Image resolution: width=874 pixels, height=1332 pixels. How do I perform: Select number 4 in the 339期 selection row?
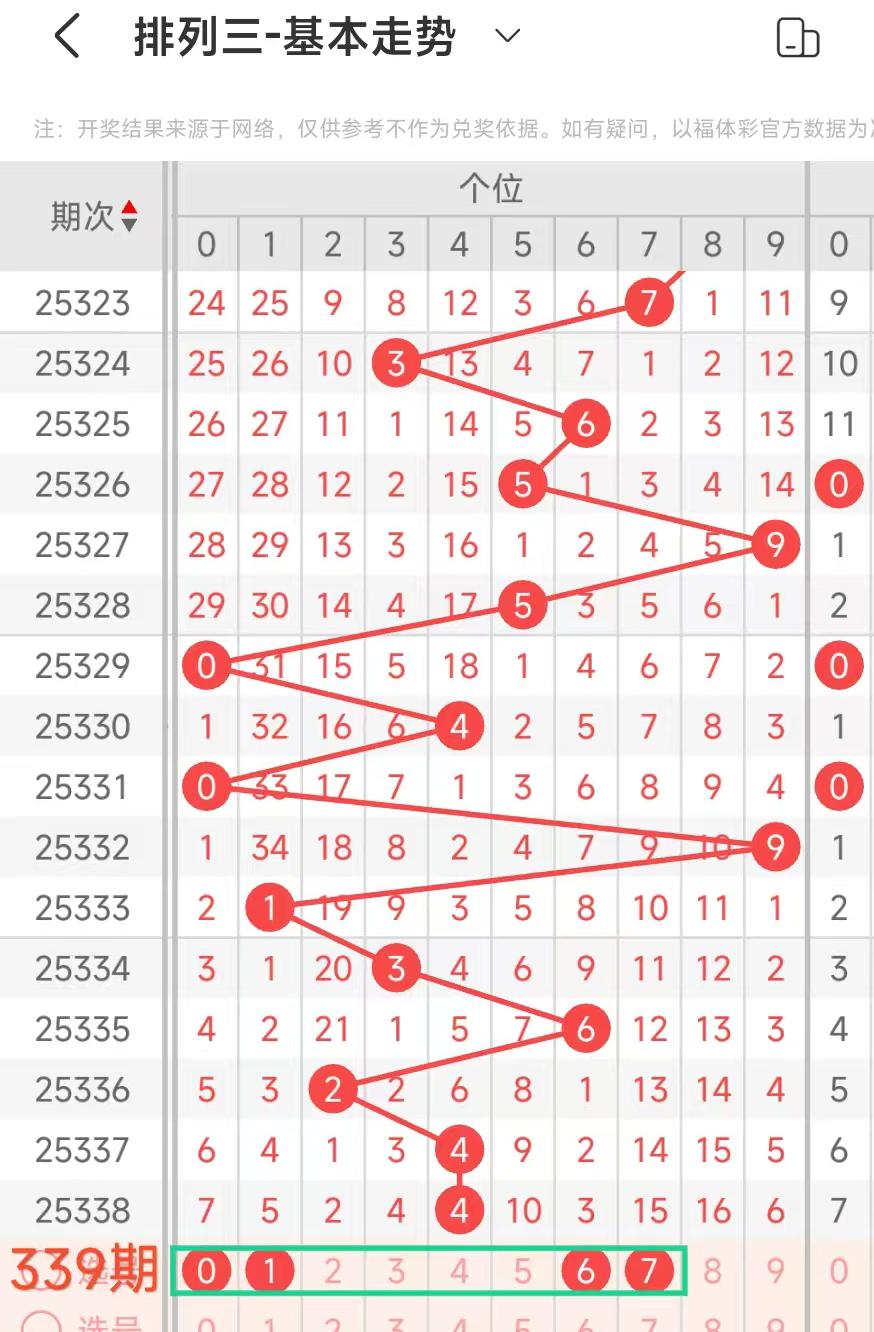[x=459, y=1271]
